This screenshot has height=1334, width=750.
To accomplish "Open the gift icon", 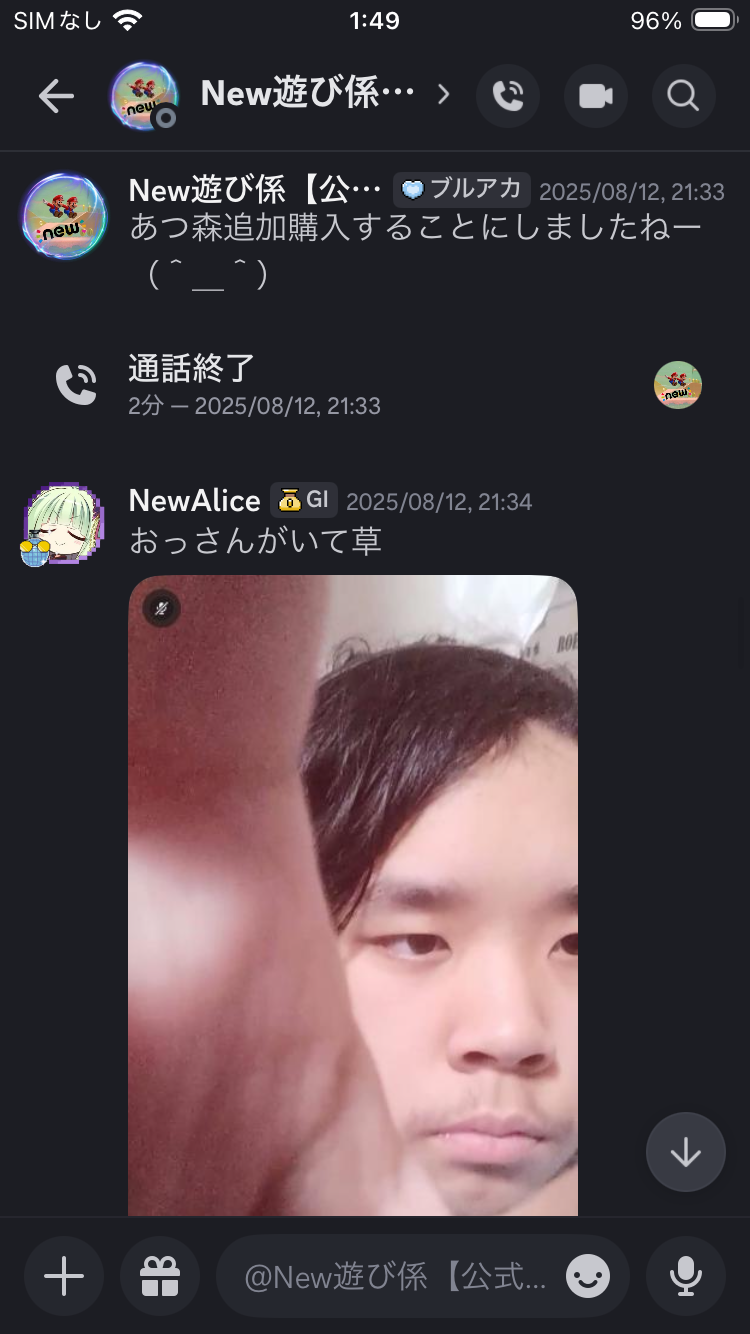I will tap(159, 1276).
